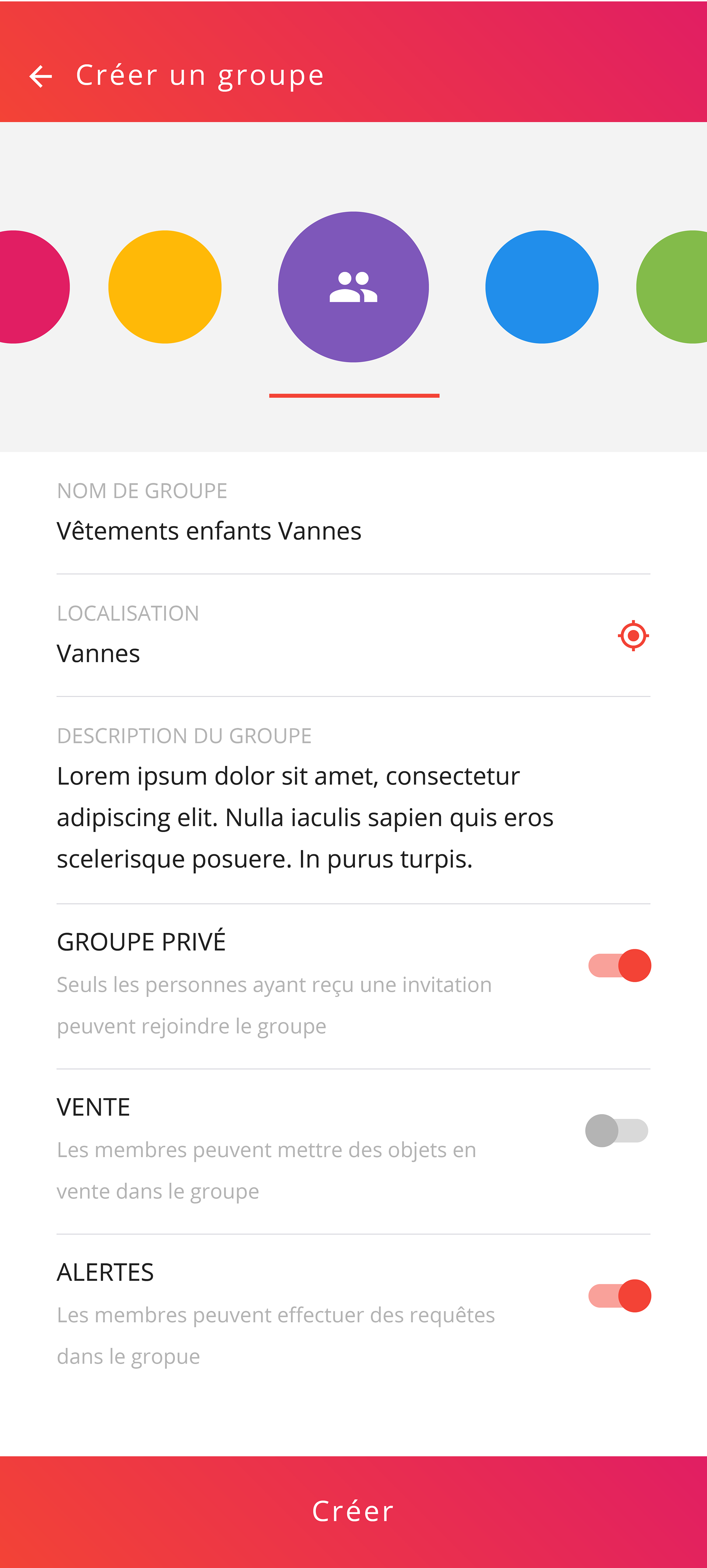This screenshot has height=1568, width=707.
Task: Choose the blue group color
Action: pos(542,287)
